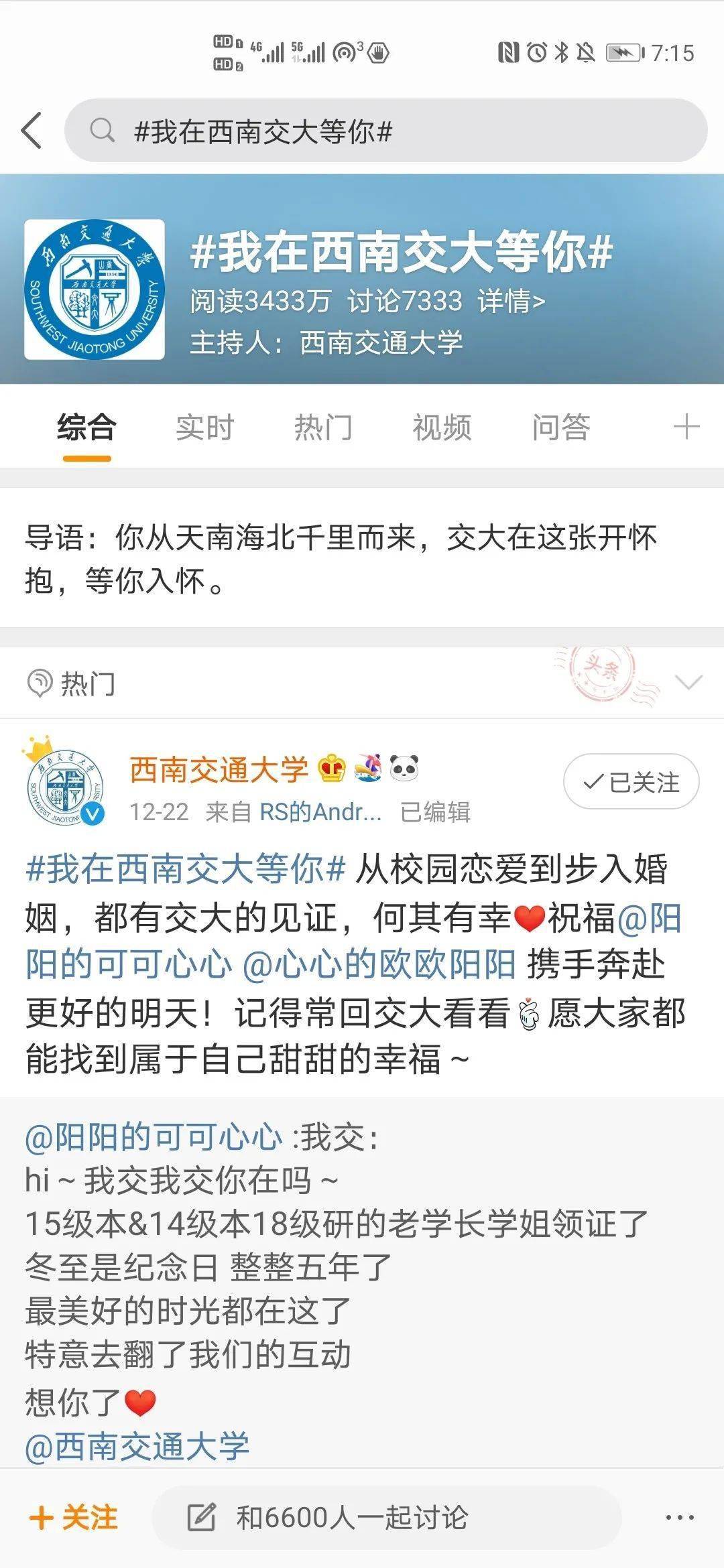
Task: Open topic 详情> details link
Action: [x=511, y=302]
